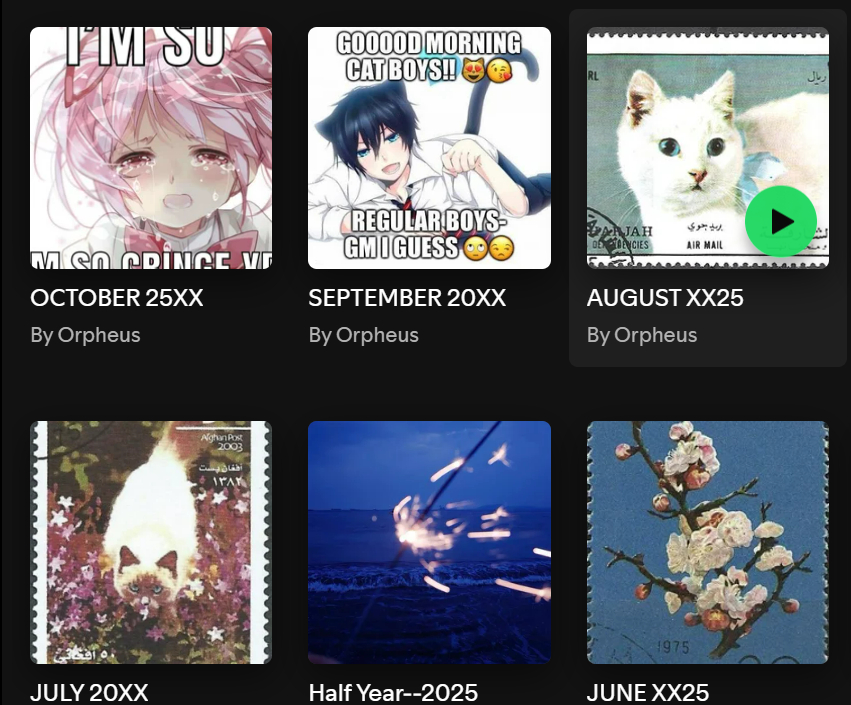Open the SEPTEMBER 20XX playlist
851x705 pixels.
429,148
